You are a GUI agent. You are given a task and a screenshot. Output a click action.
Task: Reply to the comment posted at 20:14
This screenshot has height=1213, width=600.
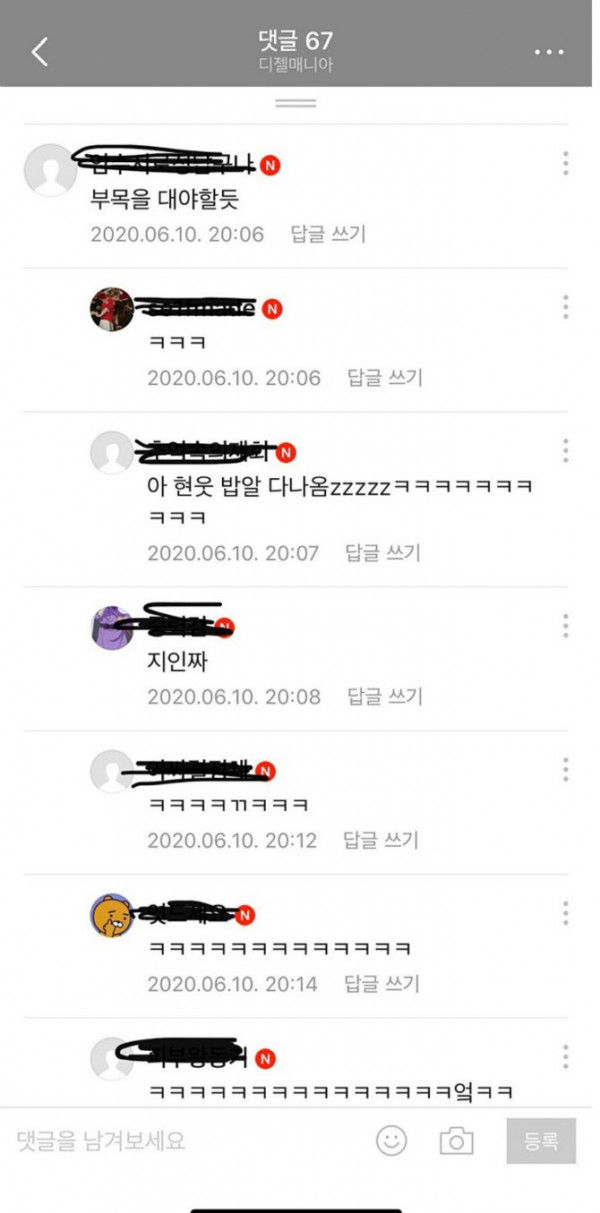(x=381, y=984)
